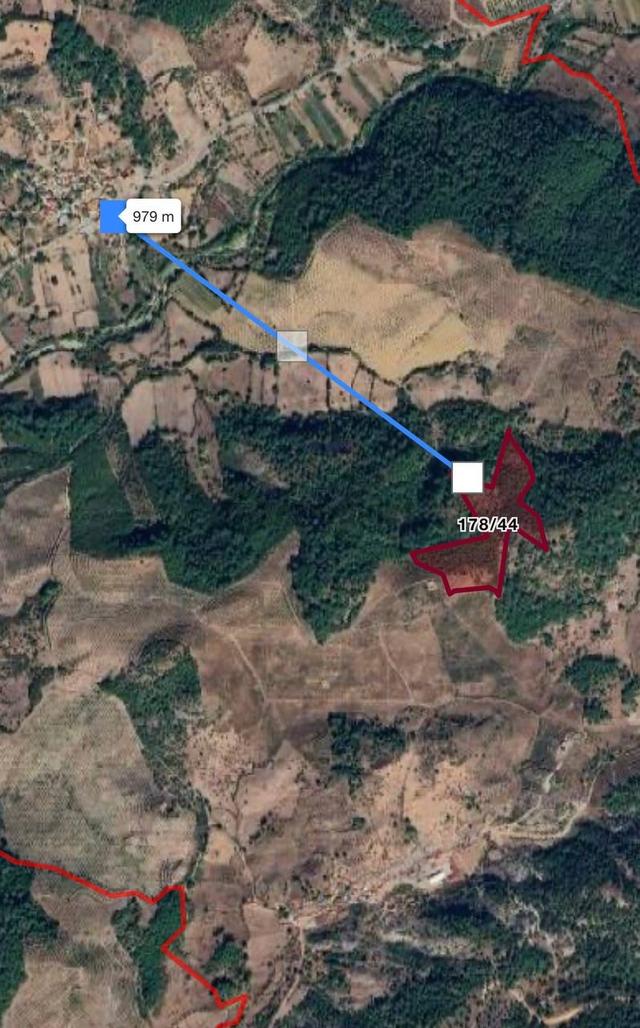Tap the blue measurement start point handle
Viewport: 640px width, 1028px height.
pyautogui.click(x=112, y=216)
